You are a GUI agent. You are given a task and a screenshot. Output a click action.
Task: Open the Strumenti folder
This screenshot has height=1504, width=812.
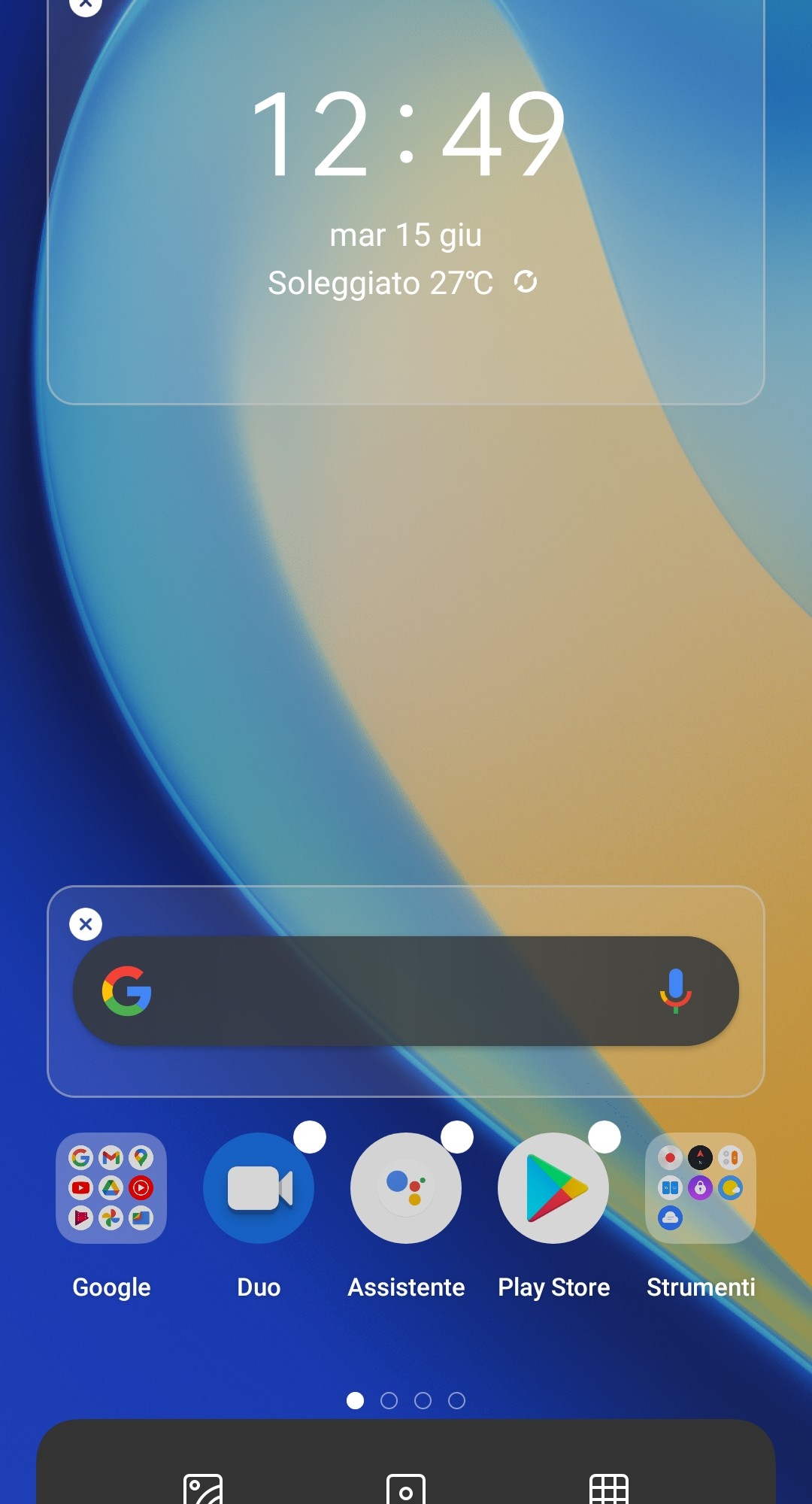701,1188
